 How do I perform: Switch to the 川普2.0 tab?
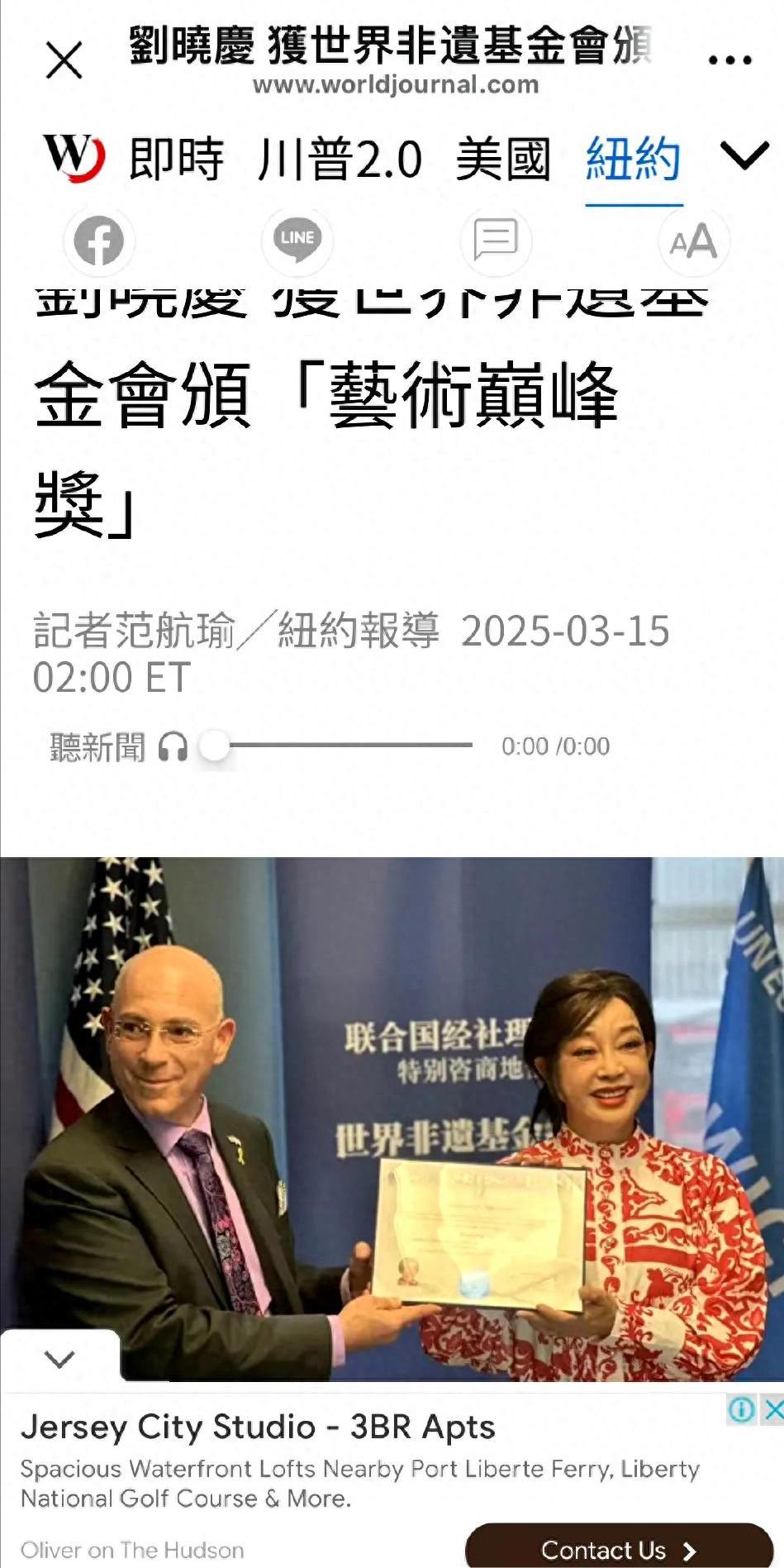coord(340,159)
